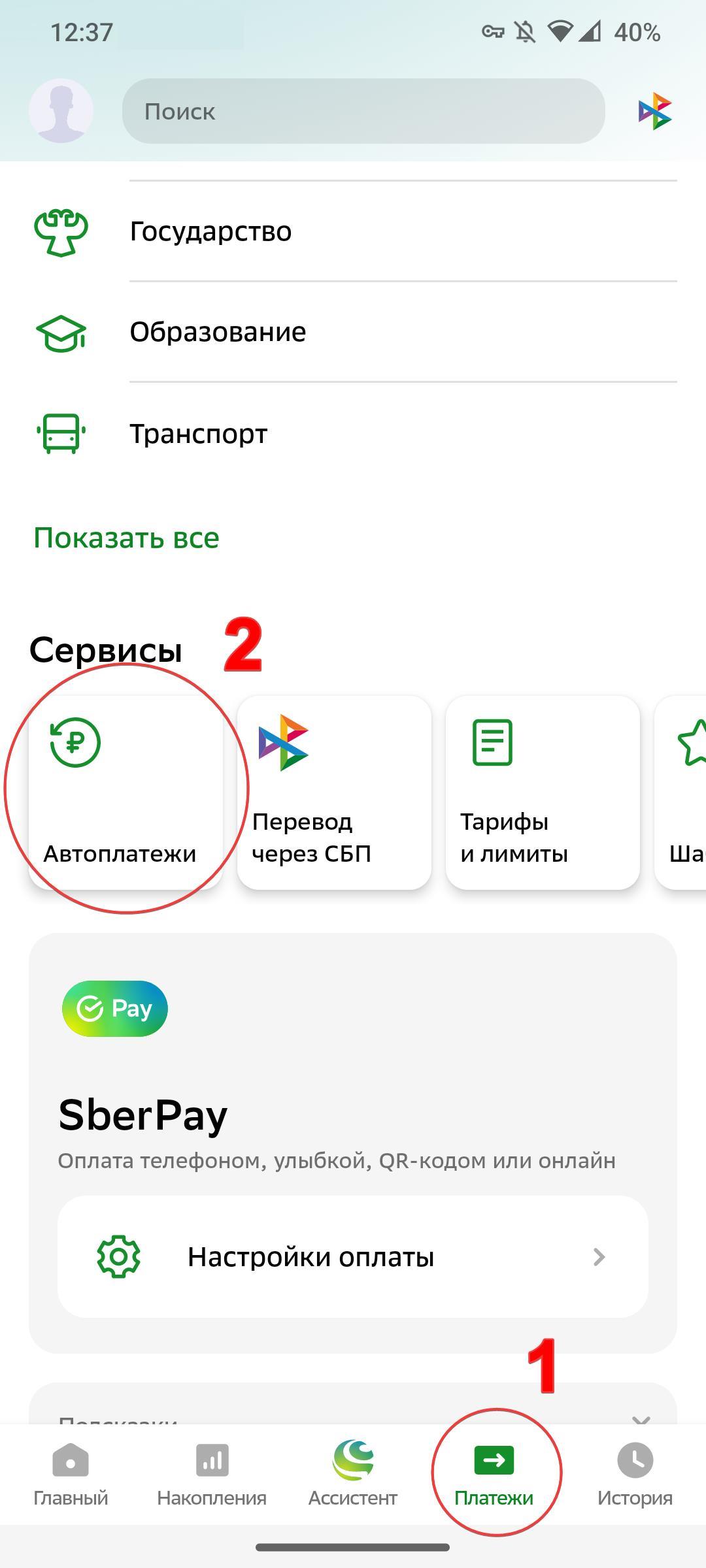Open the profile avatar
Image resolution: width=706 pixels, height=1568 pixels.
(x=61, y=111)
